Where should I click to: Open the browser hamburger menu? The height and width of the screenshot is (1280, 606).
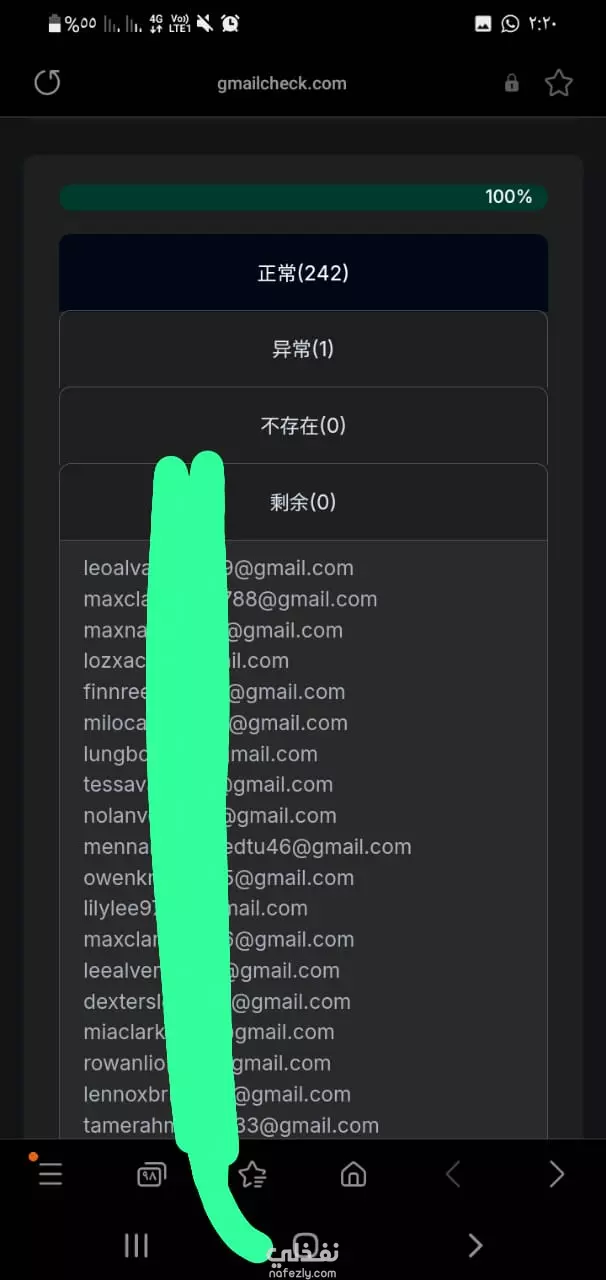(50, 1174)
